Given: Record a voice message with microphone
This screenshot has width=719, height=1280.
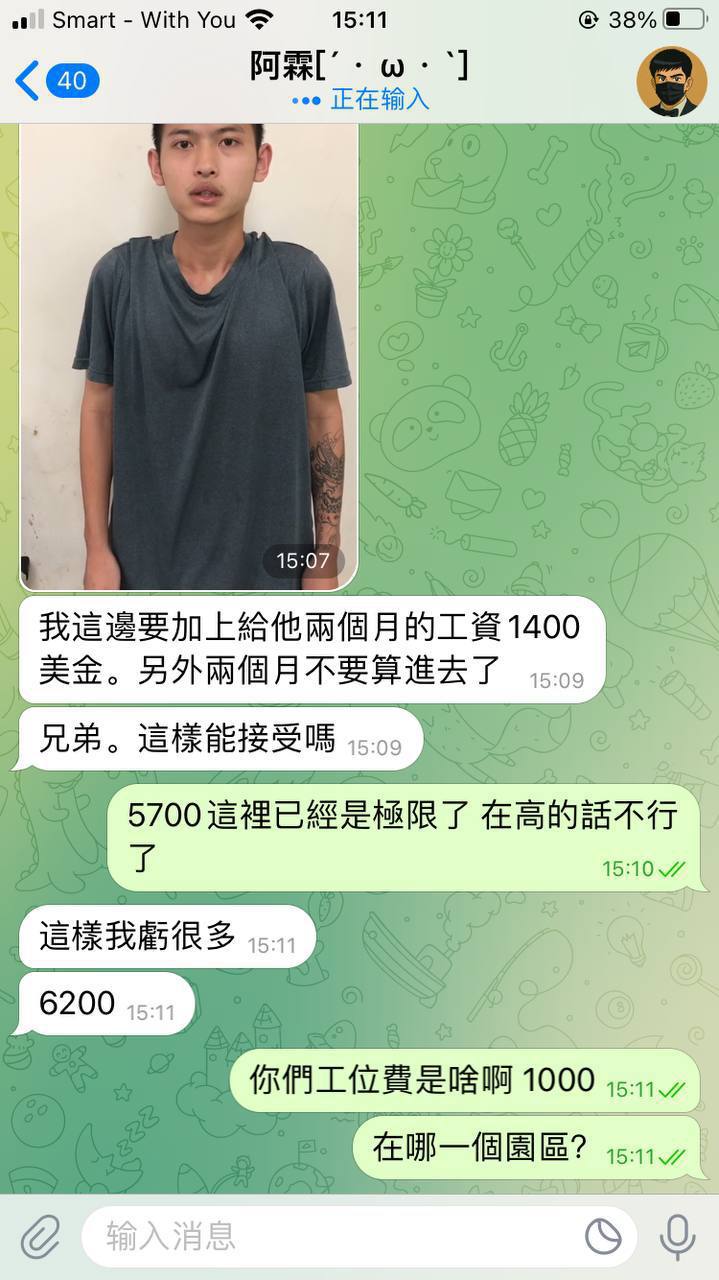Looking at the screenshot, I should pyautogui.click(x=677, y=1237).
